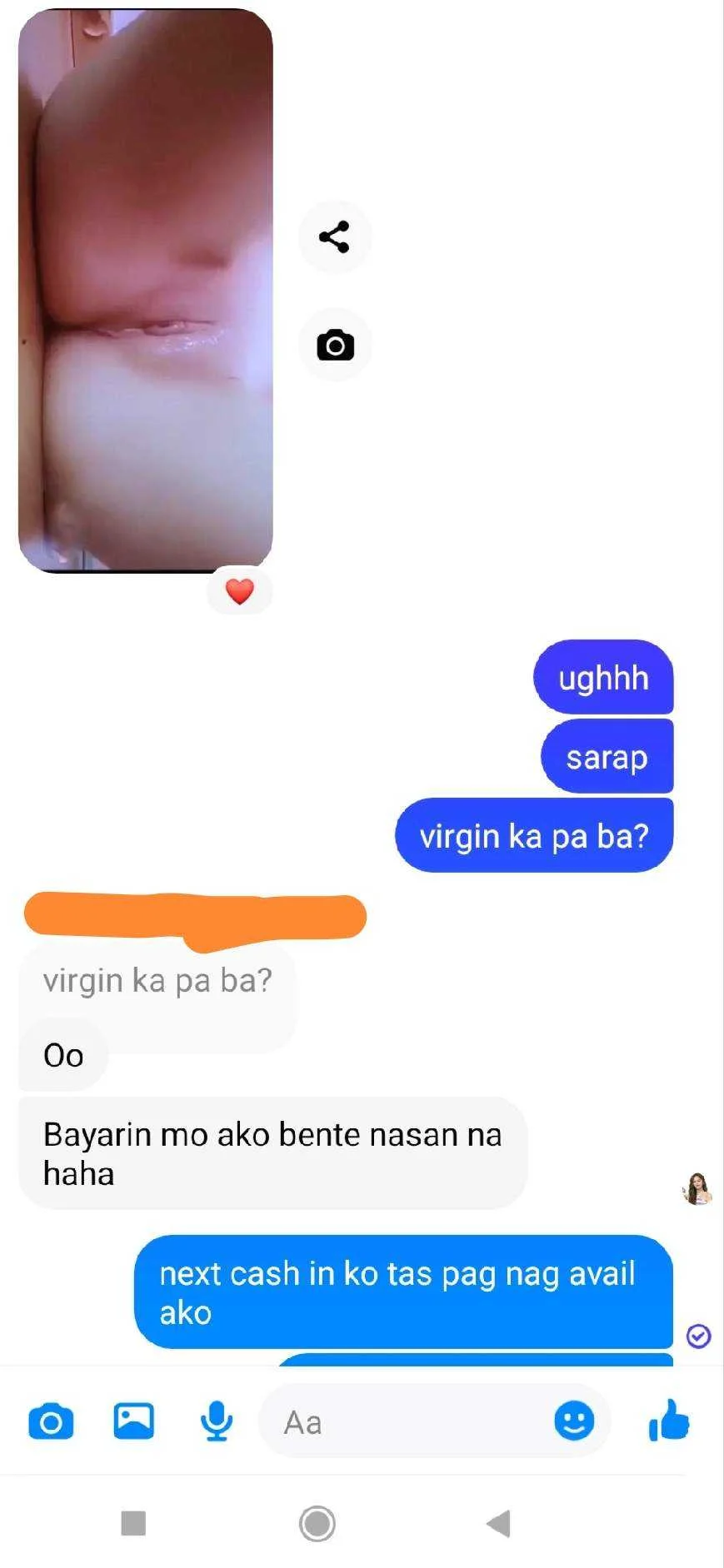Go to the home screen via the home button

(317, 1524)
